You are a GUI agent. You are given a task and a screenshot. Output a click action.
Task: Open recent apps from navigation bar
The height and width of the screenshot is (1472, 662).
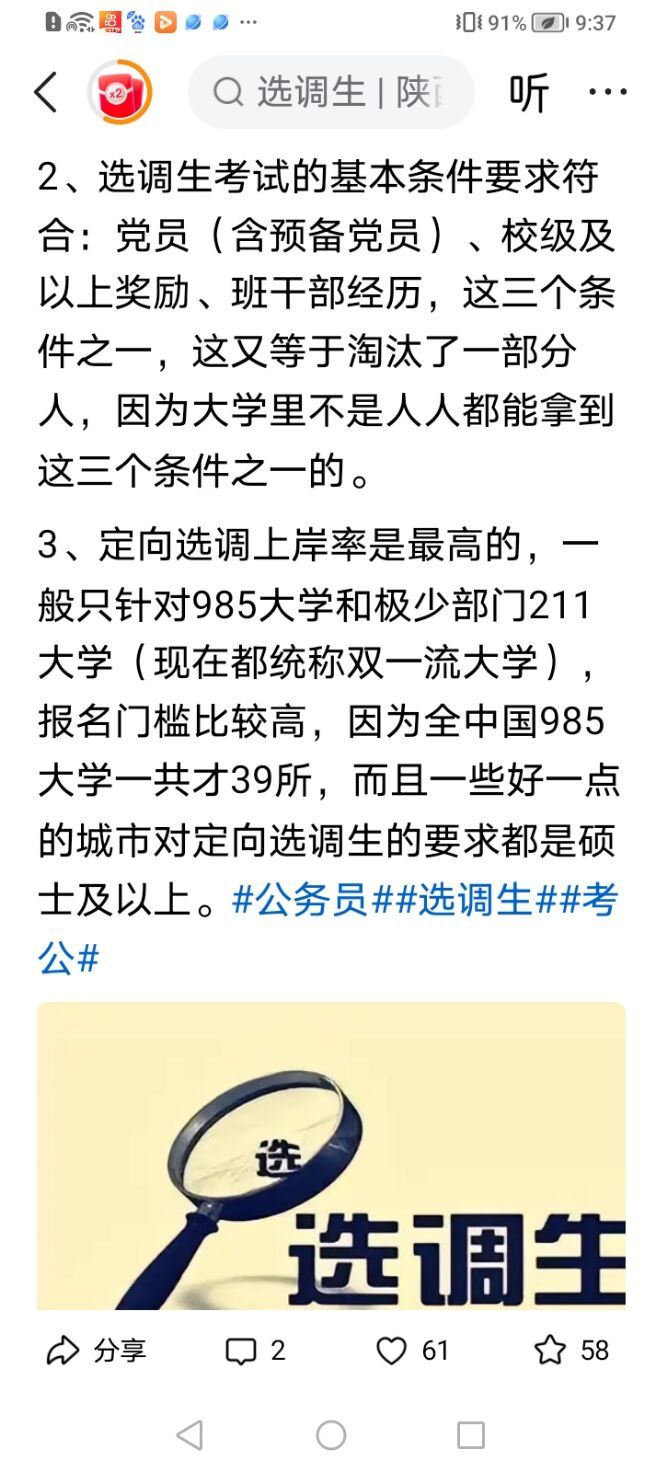click(x=471, y=1435)
